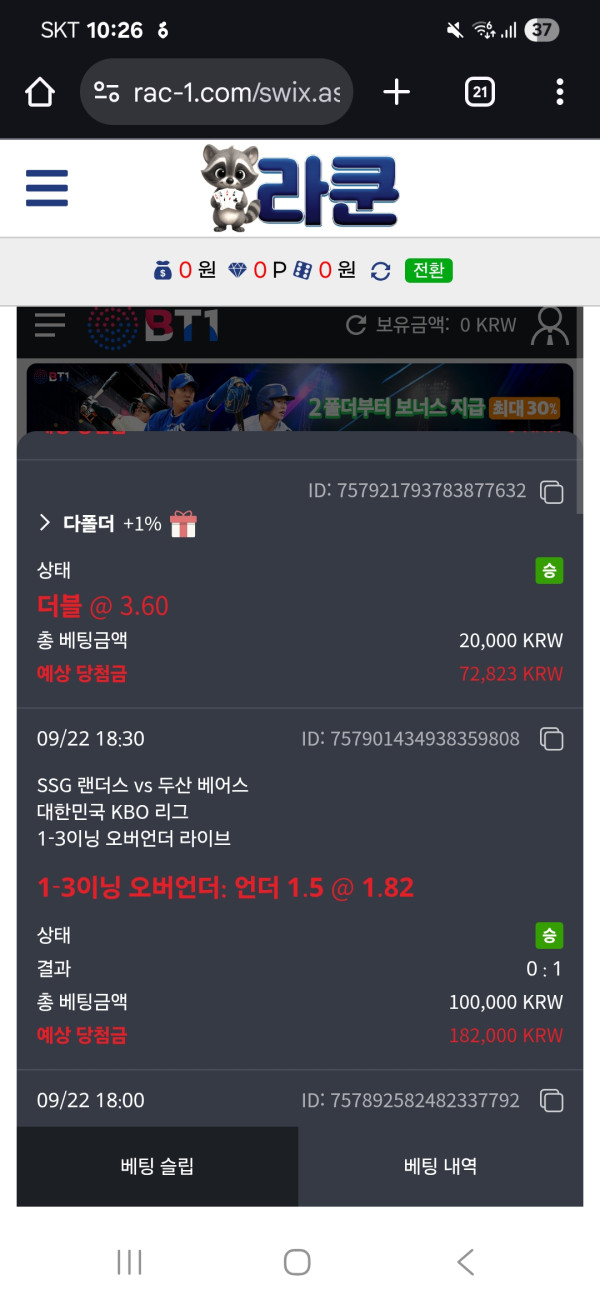Open the browser overflow menu
The image size is (600, 1300).
click(559, 93)
